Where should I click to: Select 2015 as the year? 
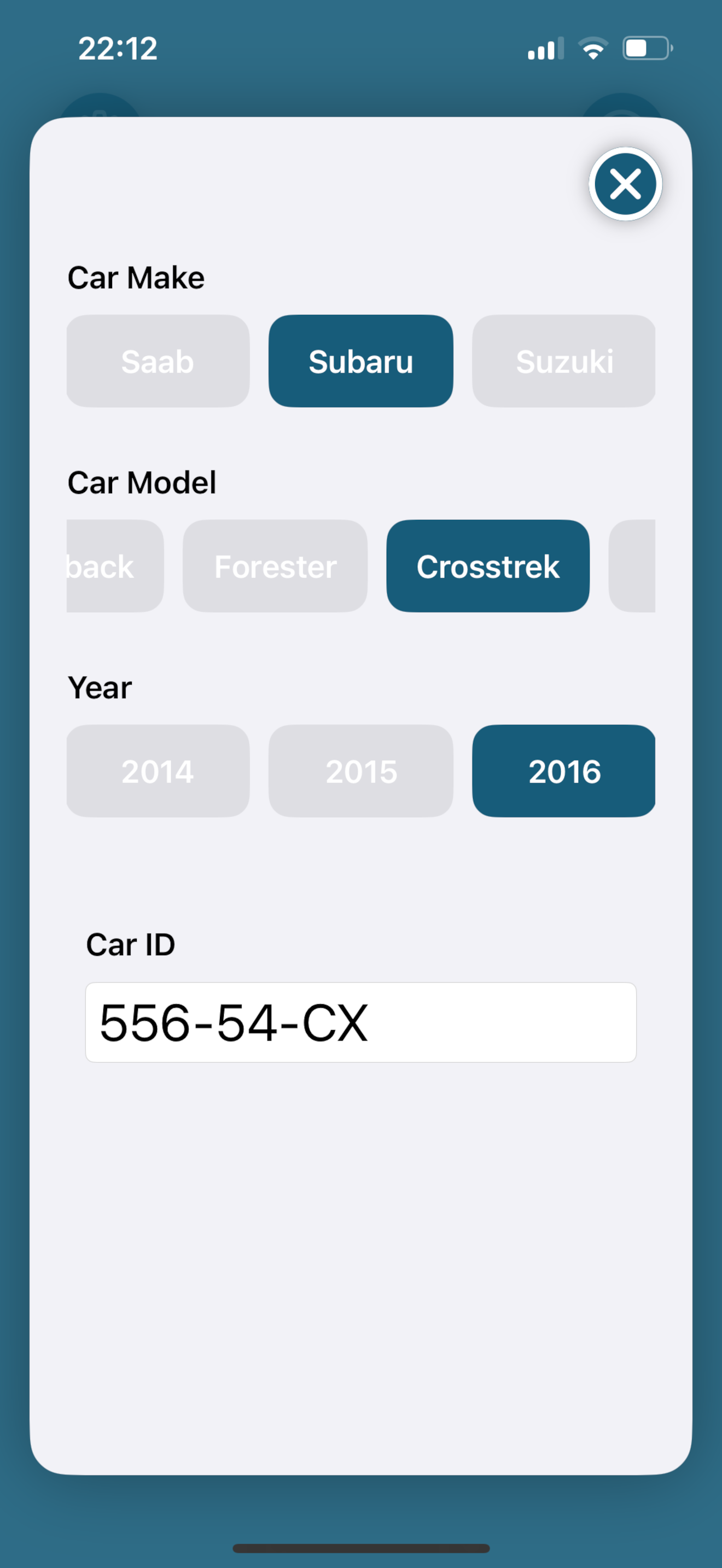point(361,771)
